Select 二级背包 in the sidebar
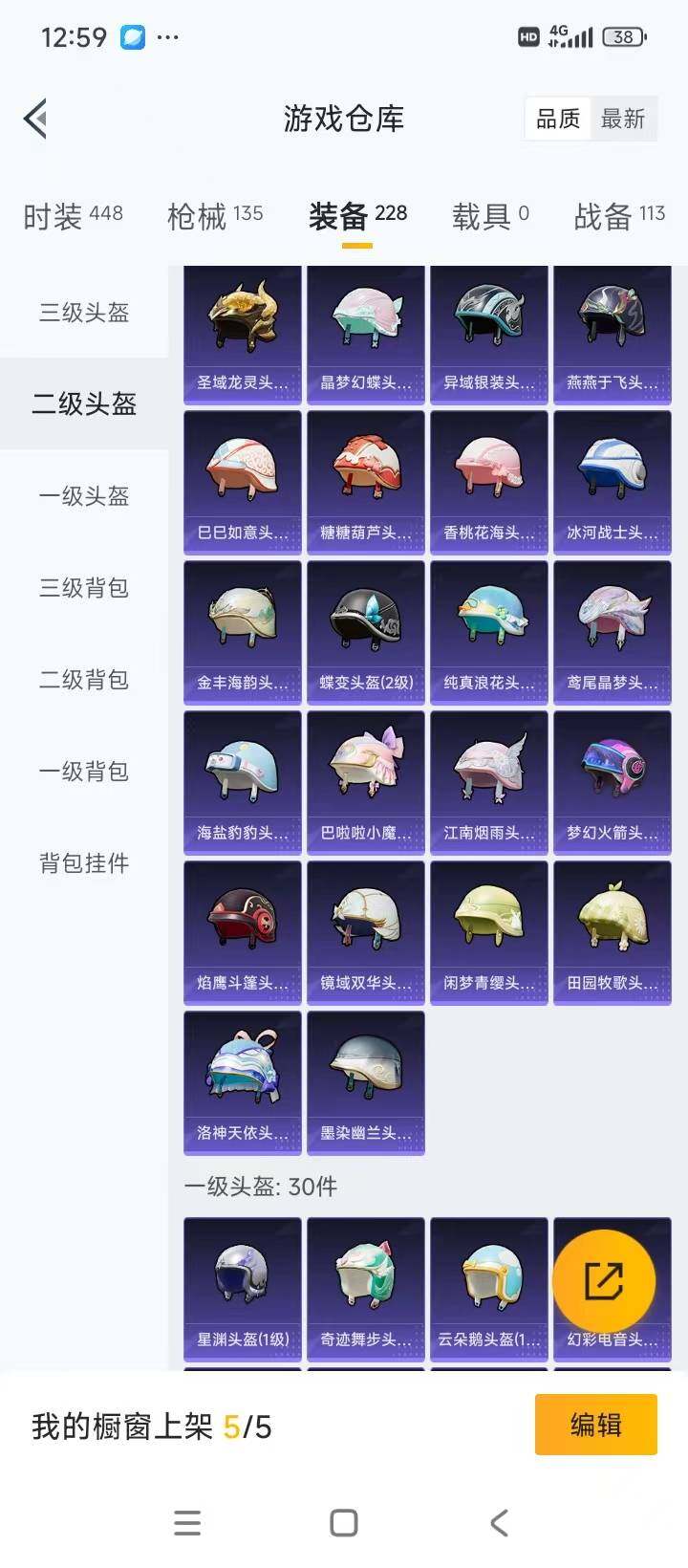This screenshot has height=1568, width=688. (84, 680)
